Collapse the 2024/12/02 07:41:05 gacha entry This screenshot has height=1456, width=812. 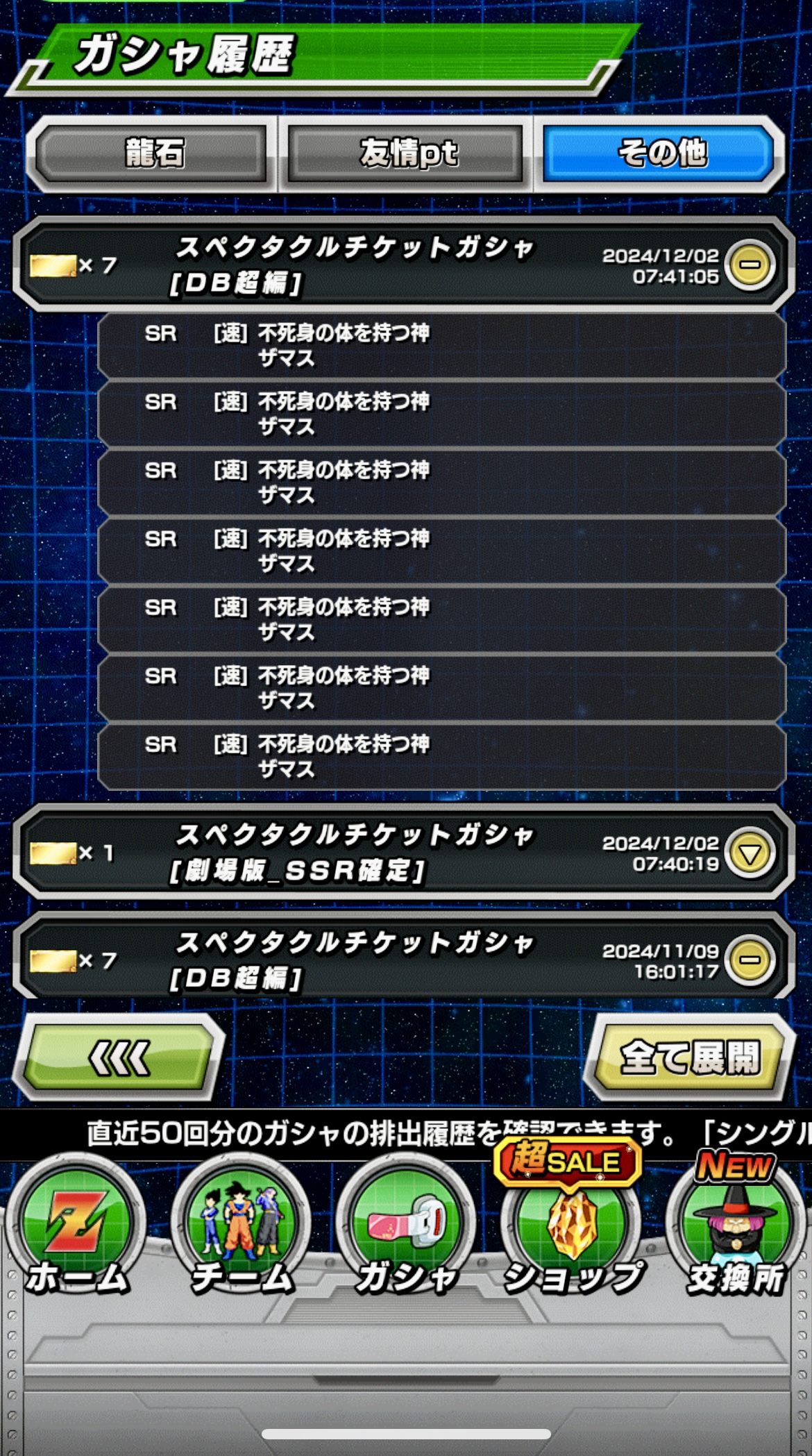tap(750, 265)
